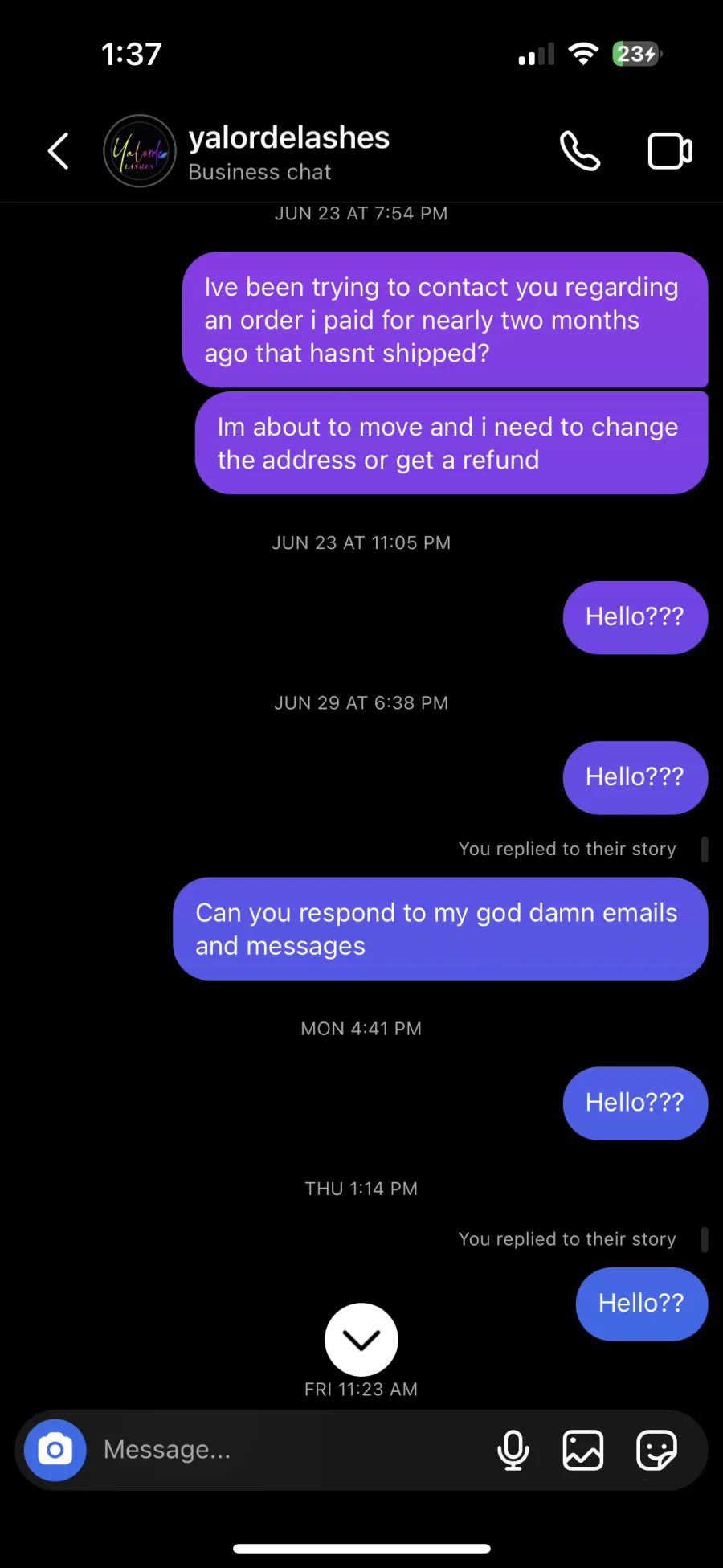Tap the Message text field
This screenshot has width=723, height=1568.
289,1450
